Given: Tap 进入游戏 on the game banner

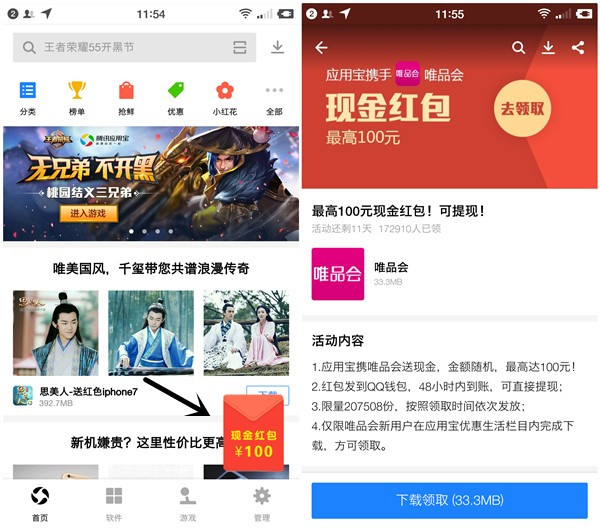Looking at the screenshot, I should pyautogui.click(x=88, y=213).
